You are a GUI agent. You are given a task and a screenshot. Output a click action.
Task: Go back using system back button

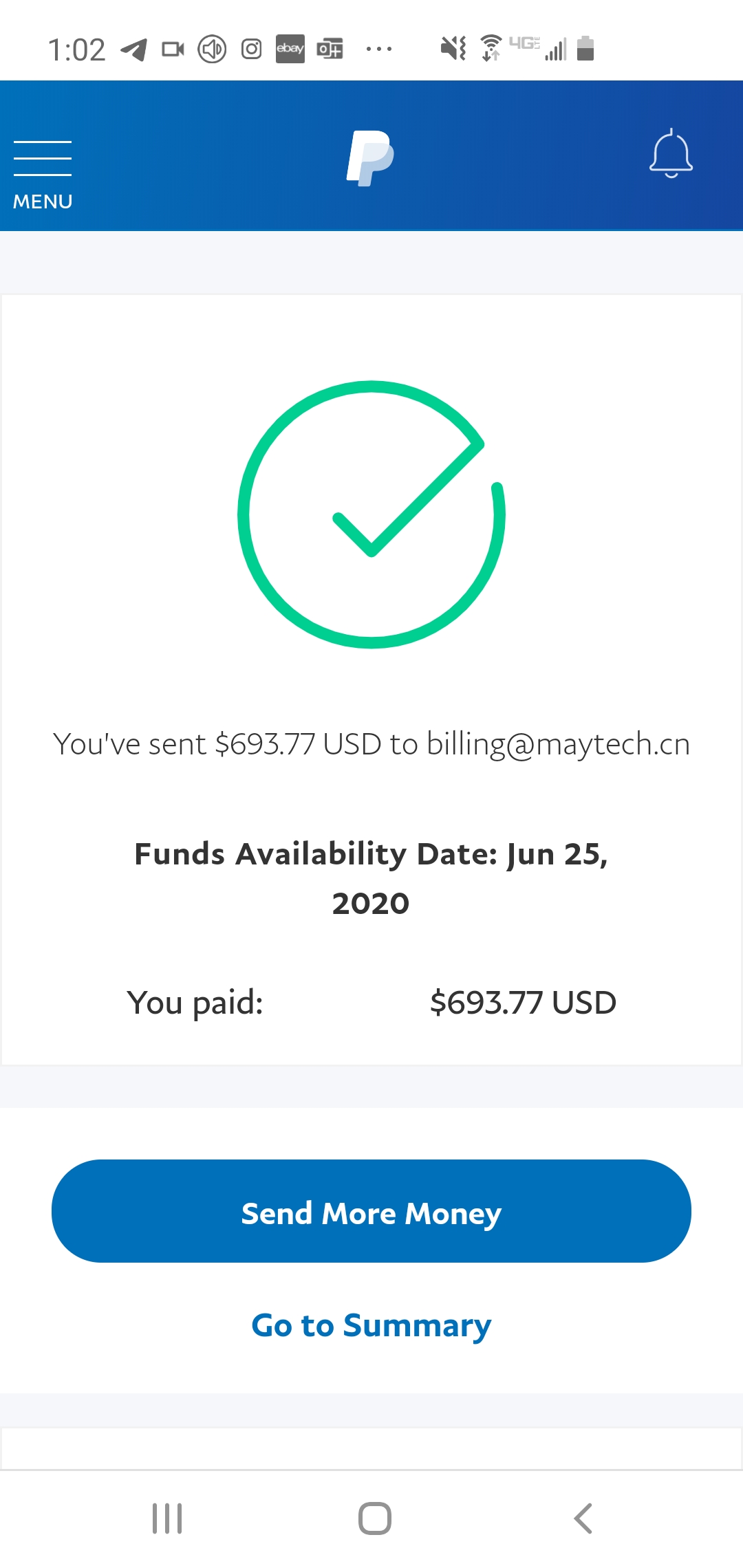coord(583,1518)
